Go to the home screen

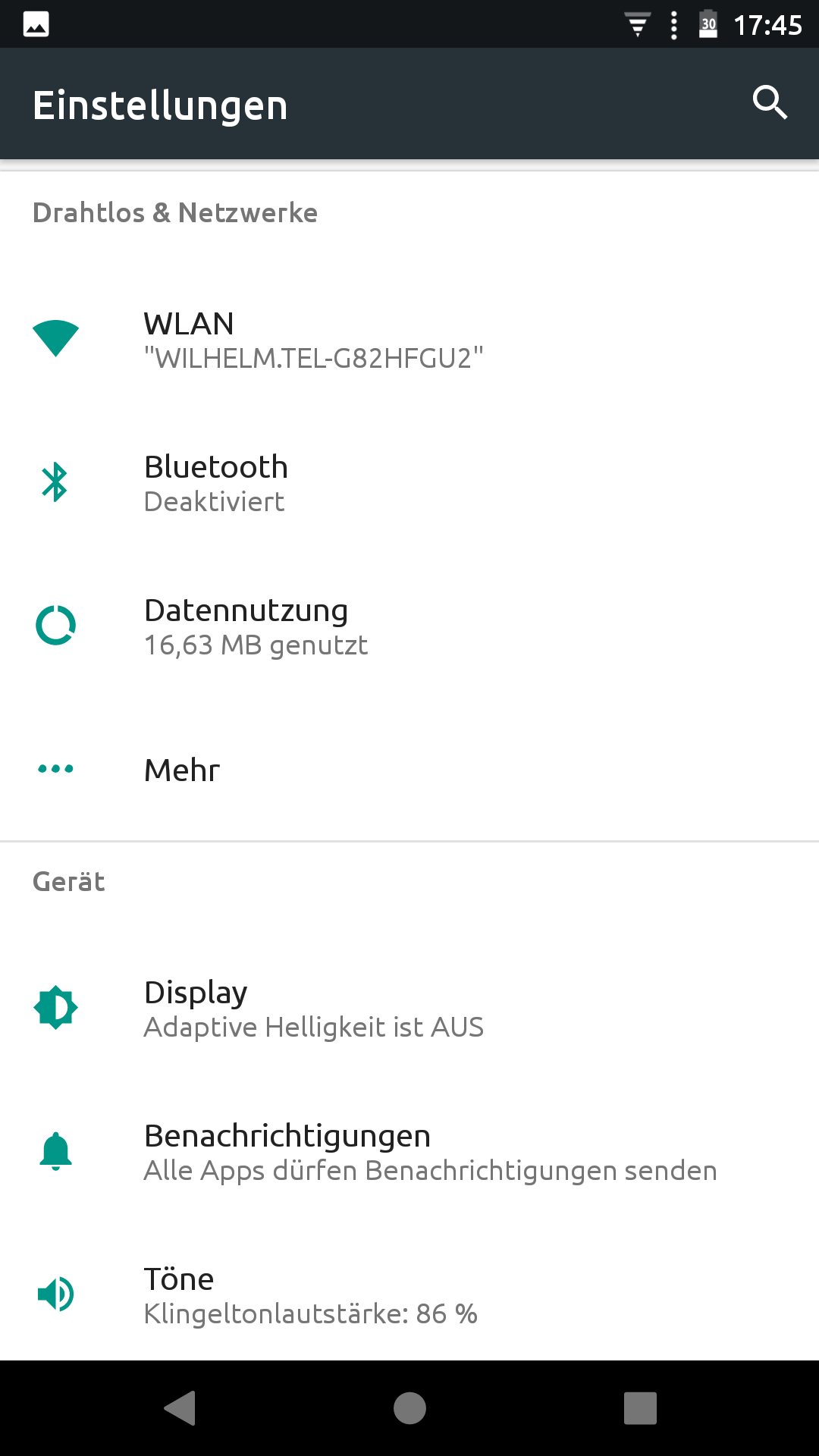409,1408
